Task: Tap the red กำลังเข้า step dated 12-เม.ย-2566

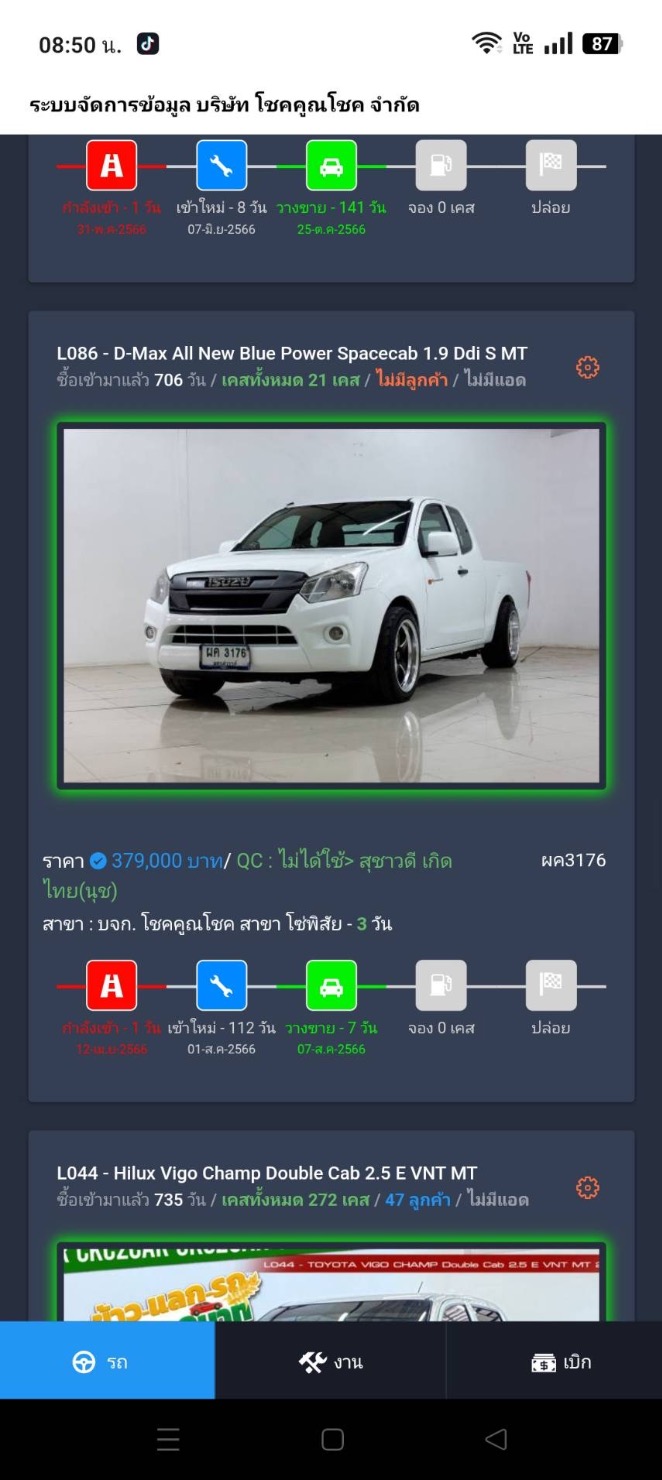Action: (x=111, y=986)
